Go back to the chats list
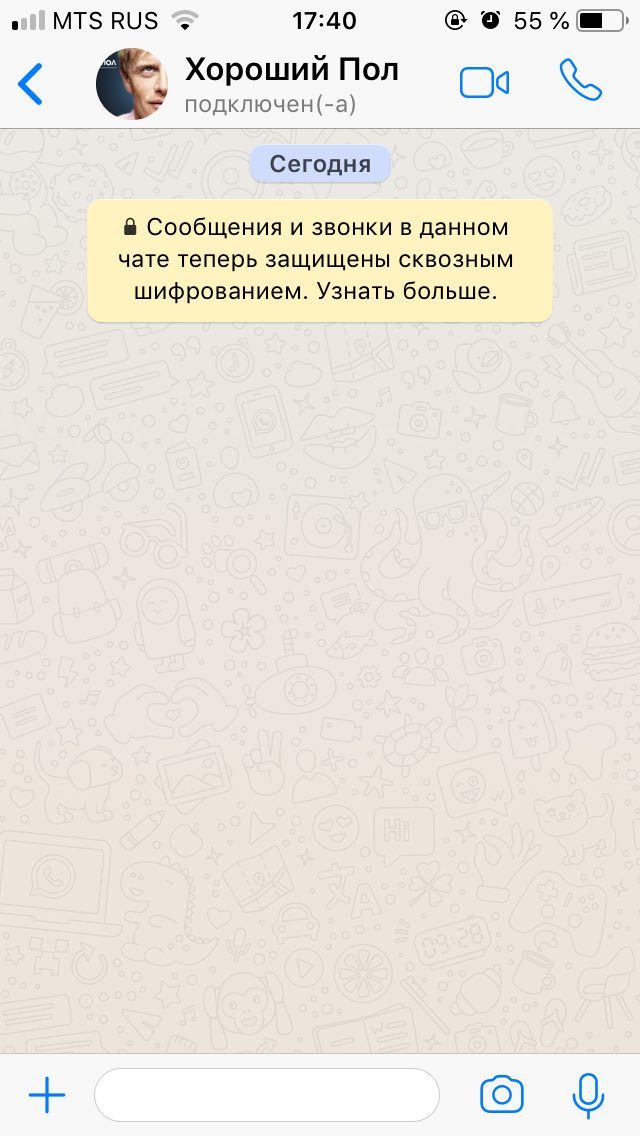Viewport: 640px width, 1136px height. point(30,83)
